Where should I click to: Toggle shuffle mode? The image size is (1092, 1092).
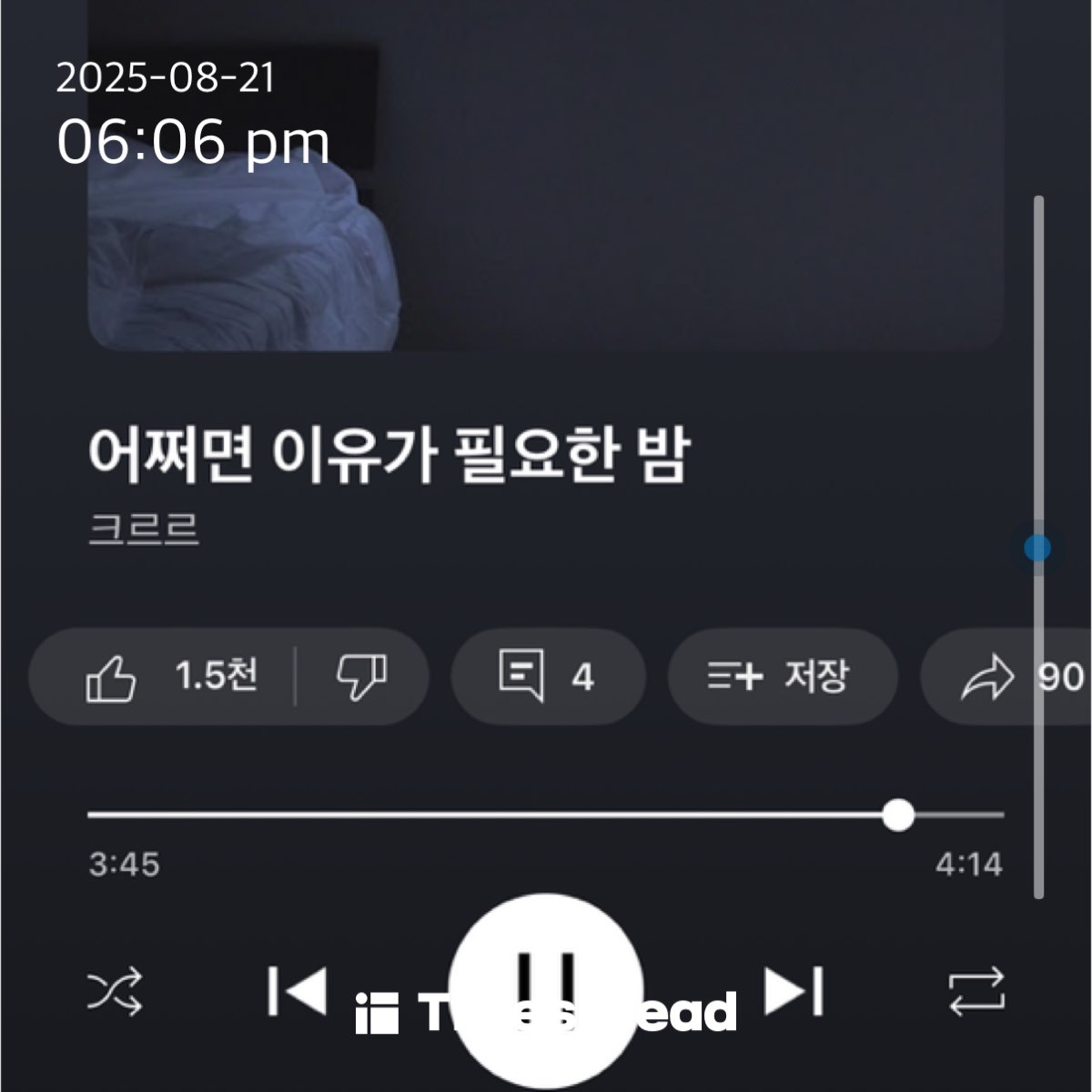115,991
